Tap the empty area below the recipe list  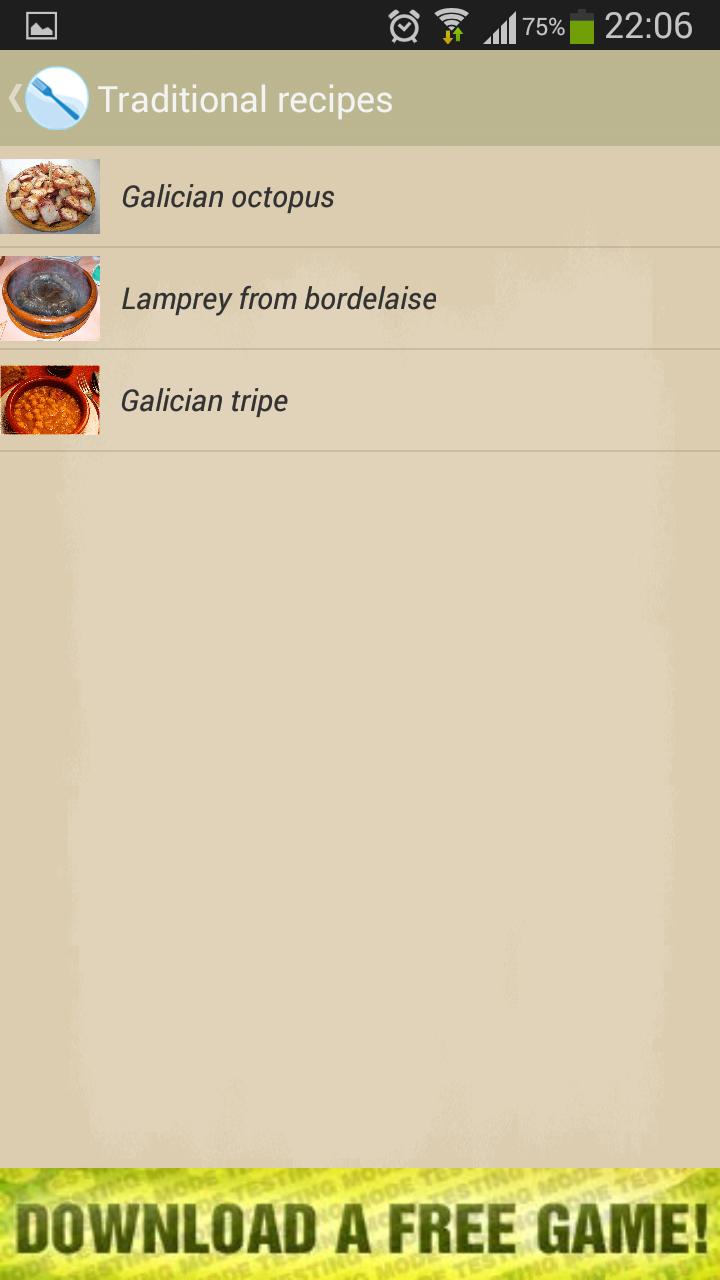360,800
